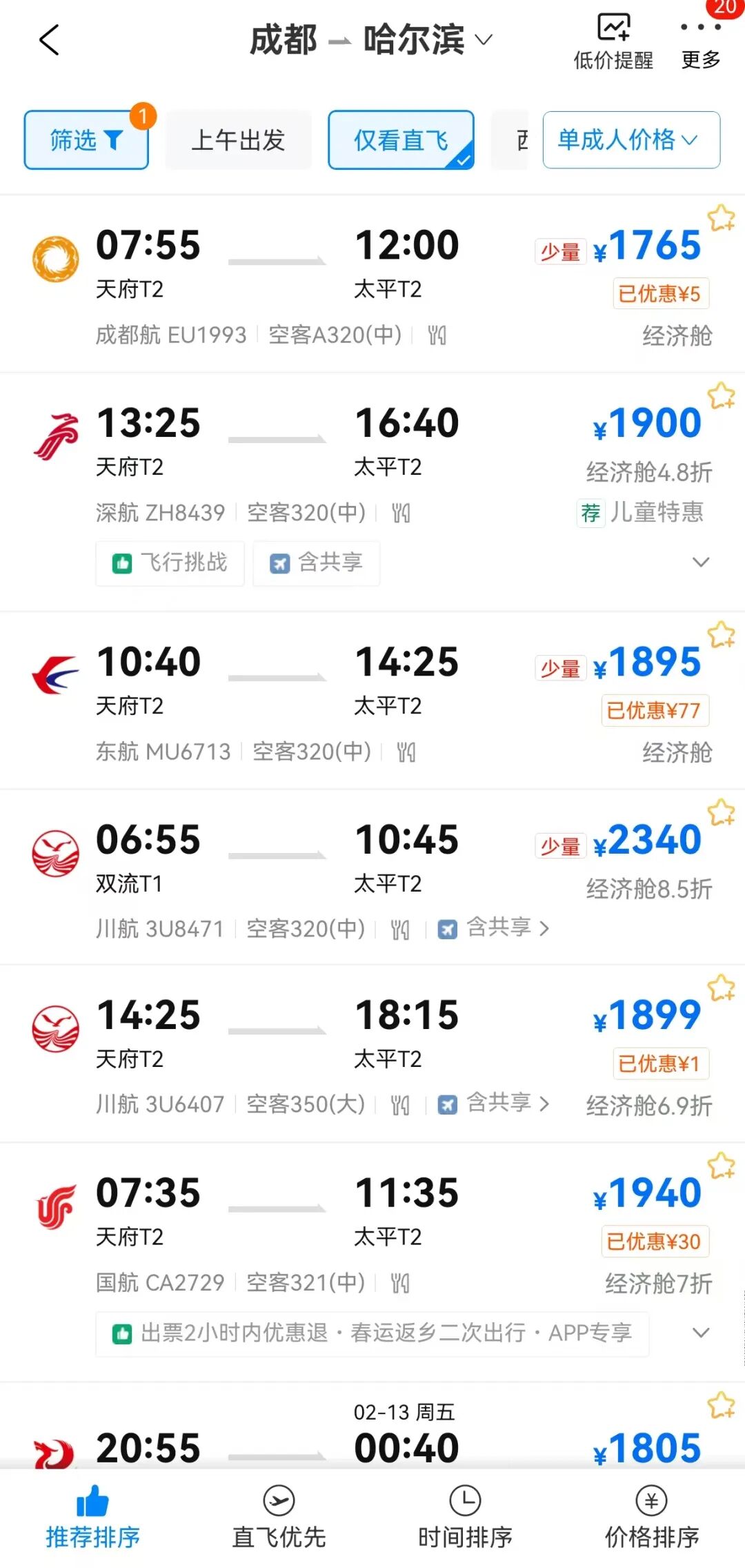Open the 筛选 filter options
745x1568 pixels.
tap(86, 140)
